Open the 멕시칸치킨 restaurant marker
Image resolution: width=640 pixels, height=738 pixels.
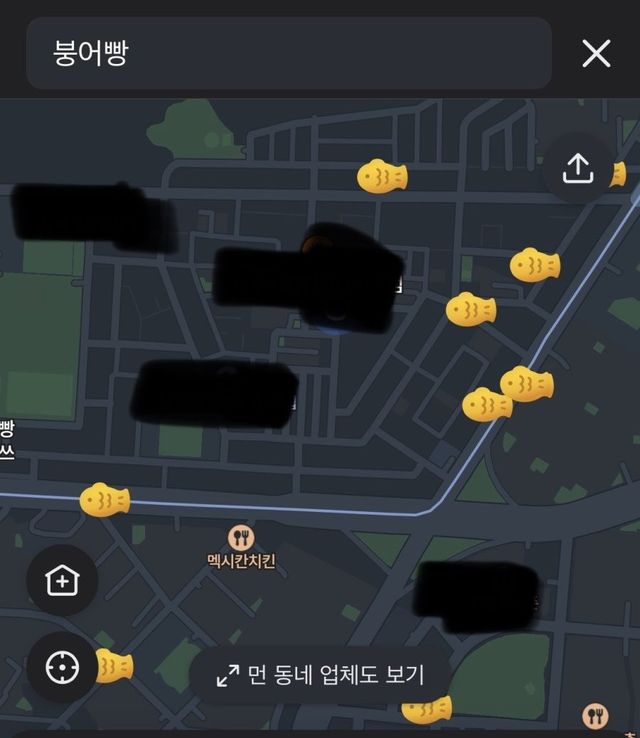pos(240,539)
